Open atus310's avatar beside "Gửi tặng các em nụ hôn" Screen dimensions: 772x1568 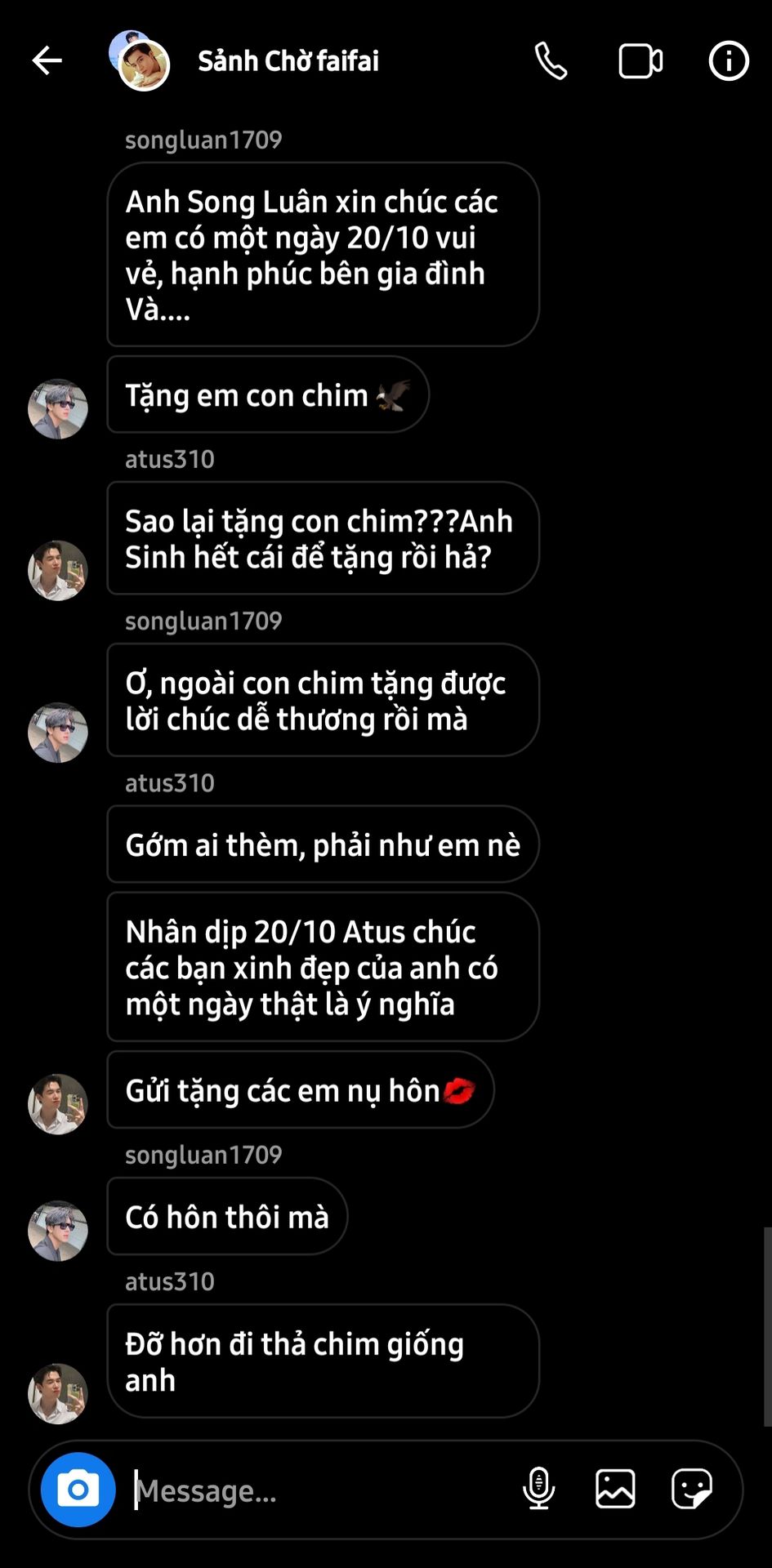pos(58,1103)
